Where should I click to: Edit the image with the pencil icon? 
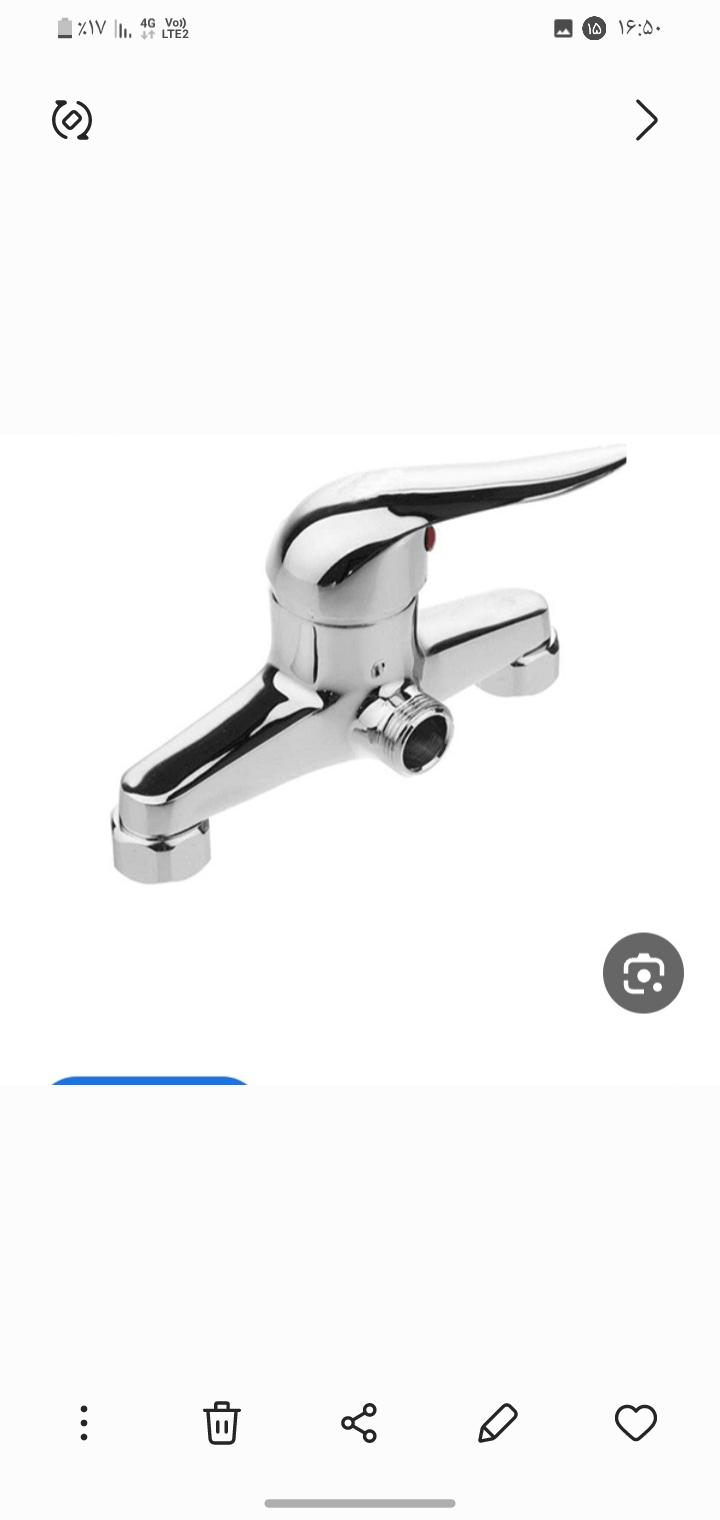497,1422
